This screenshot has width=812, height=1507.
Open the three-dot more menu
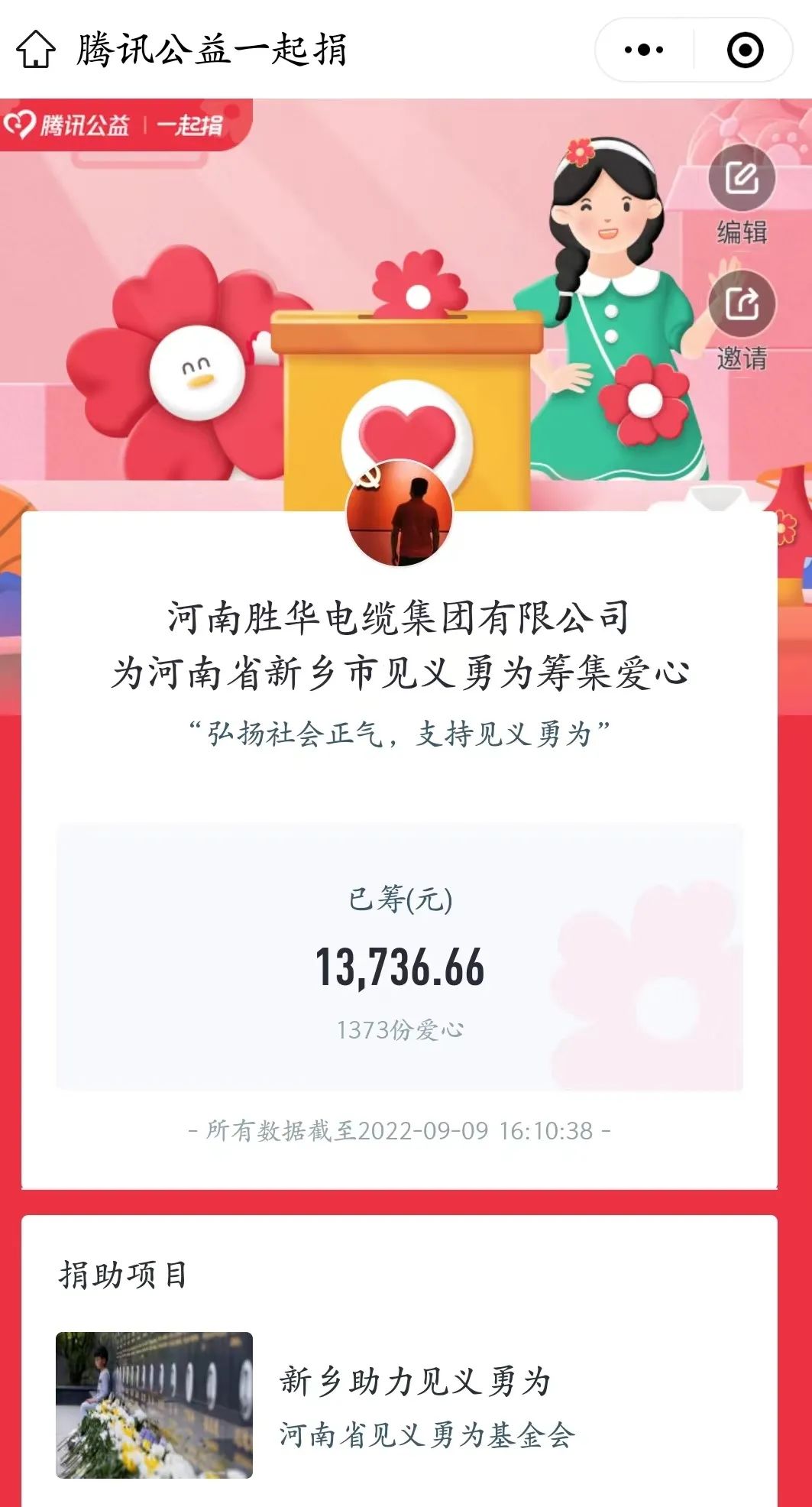tap(644, 50)
